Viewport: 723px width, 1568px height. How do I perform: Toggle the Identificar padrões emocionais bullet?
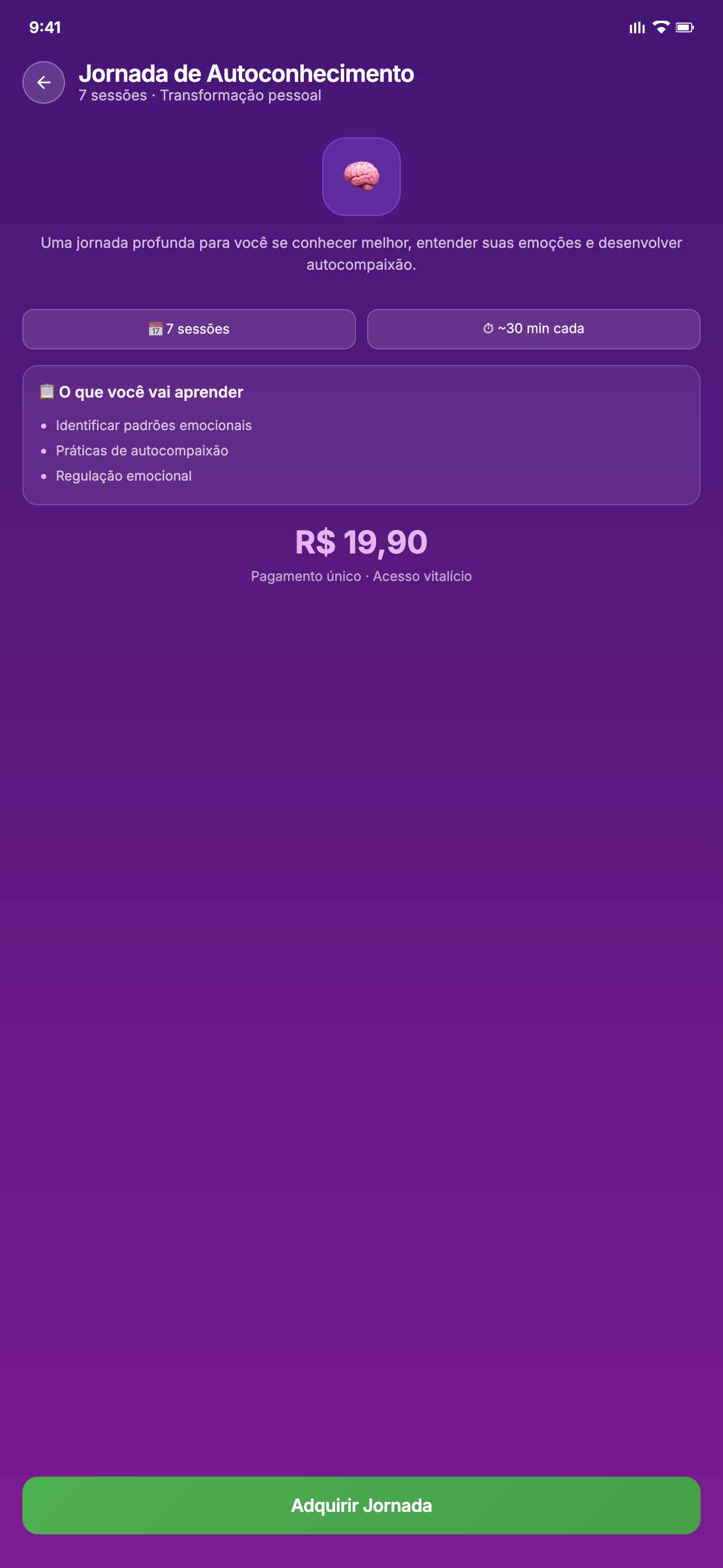click(x=154, y=426)
